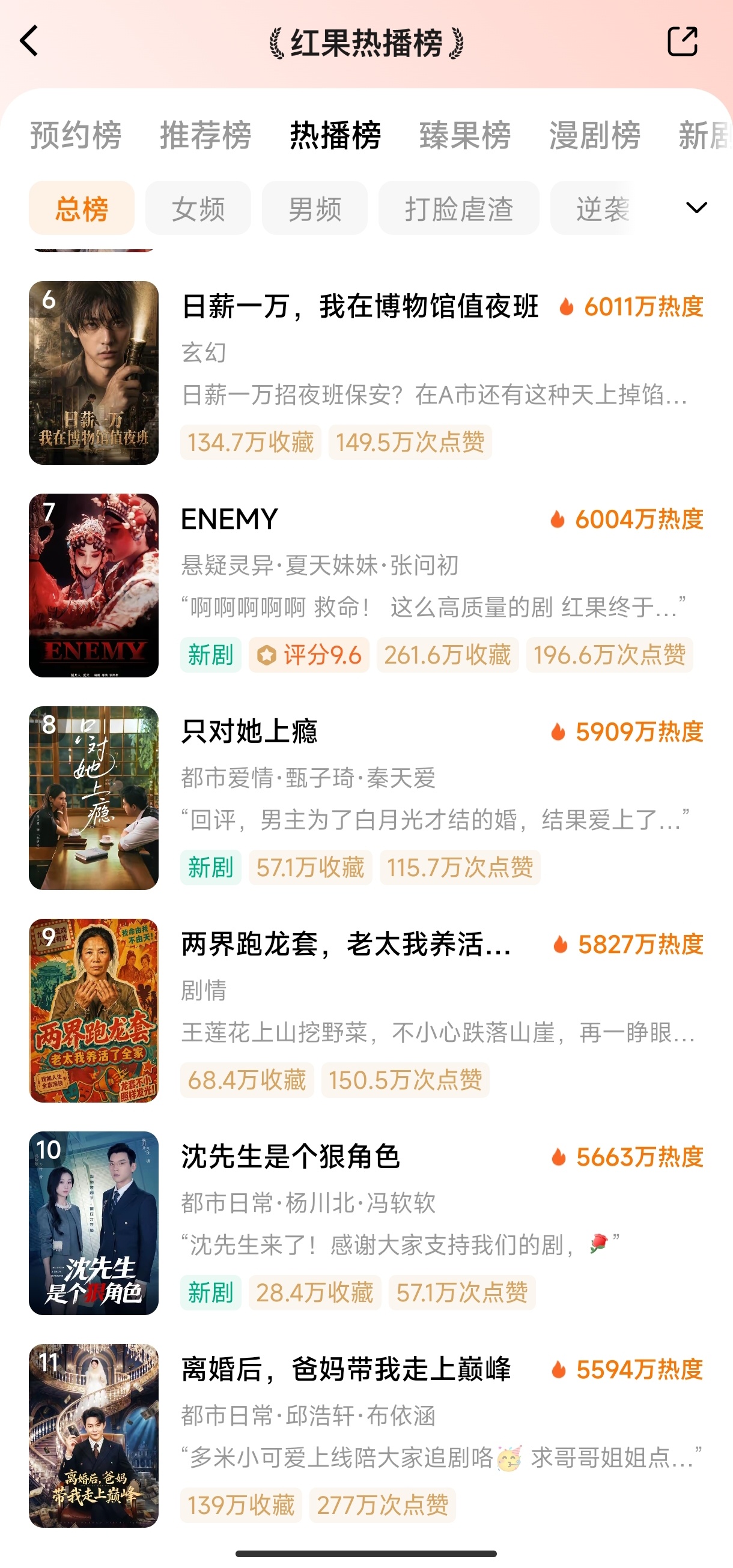Open the 臻果榜 tab
The width and height of the screenshot is (733, 1568).
click(x=465, y=135)
